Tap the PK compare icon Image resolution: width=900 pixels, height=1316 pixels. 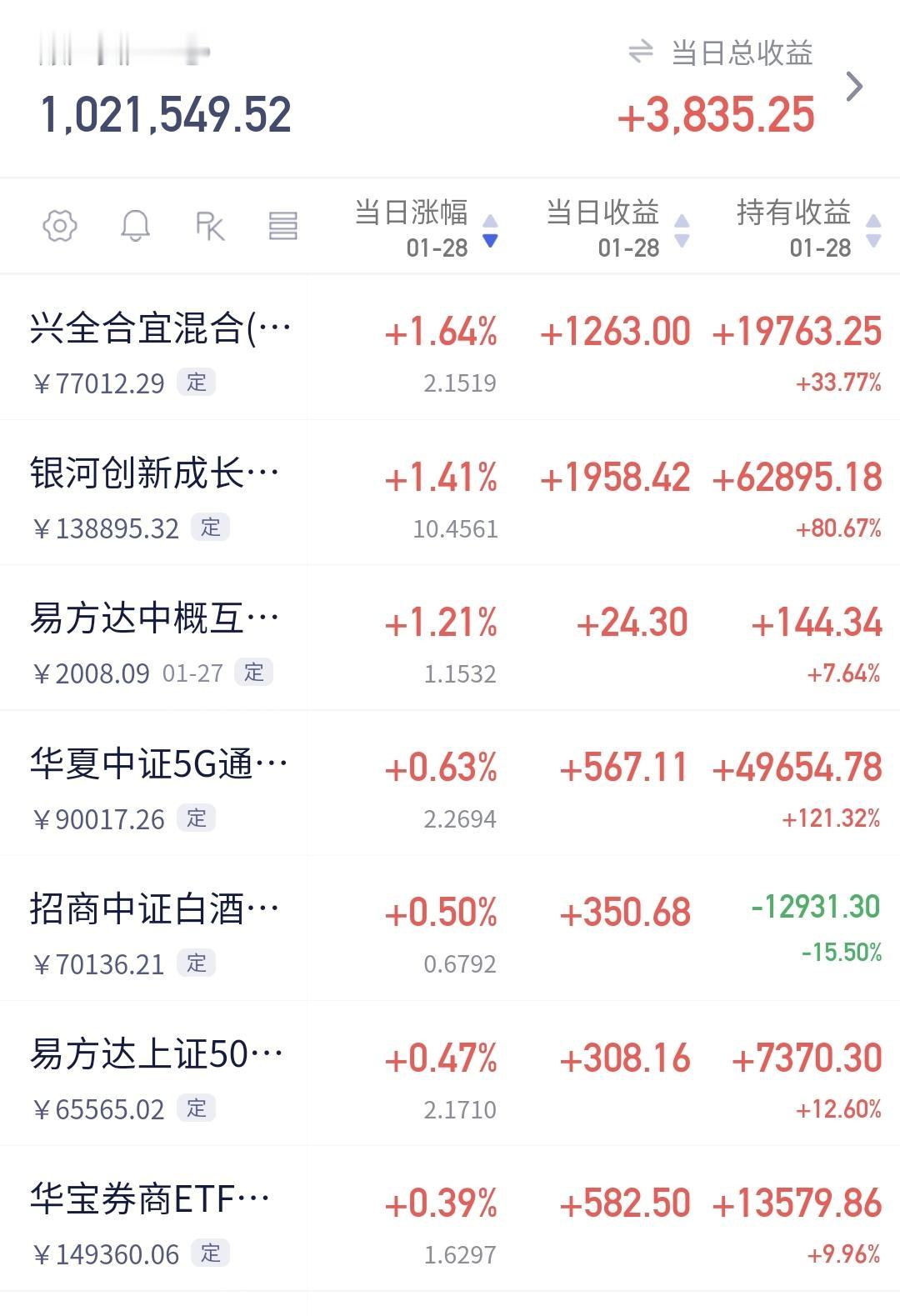click(209, 226)
